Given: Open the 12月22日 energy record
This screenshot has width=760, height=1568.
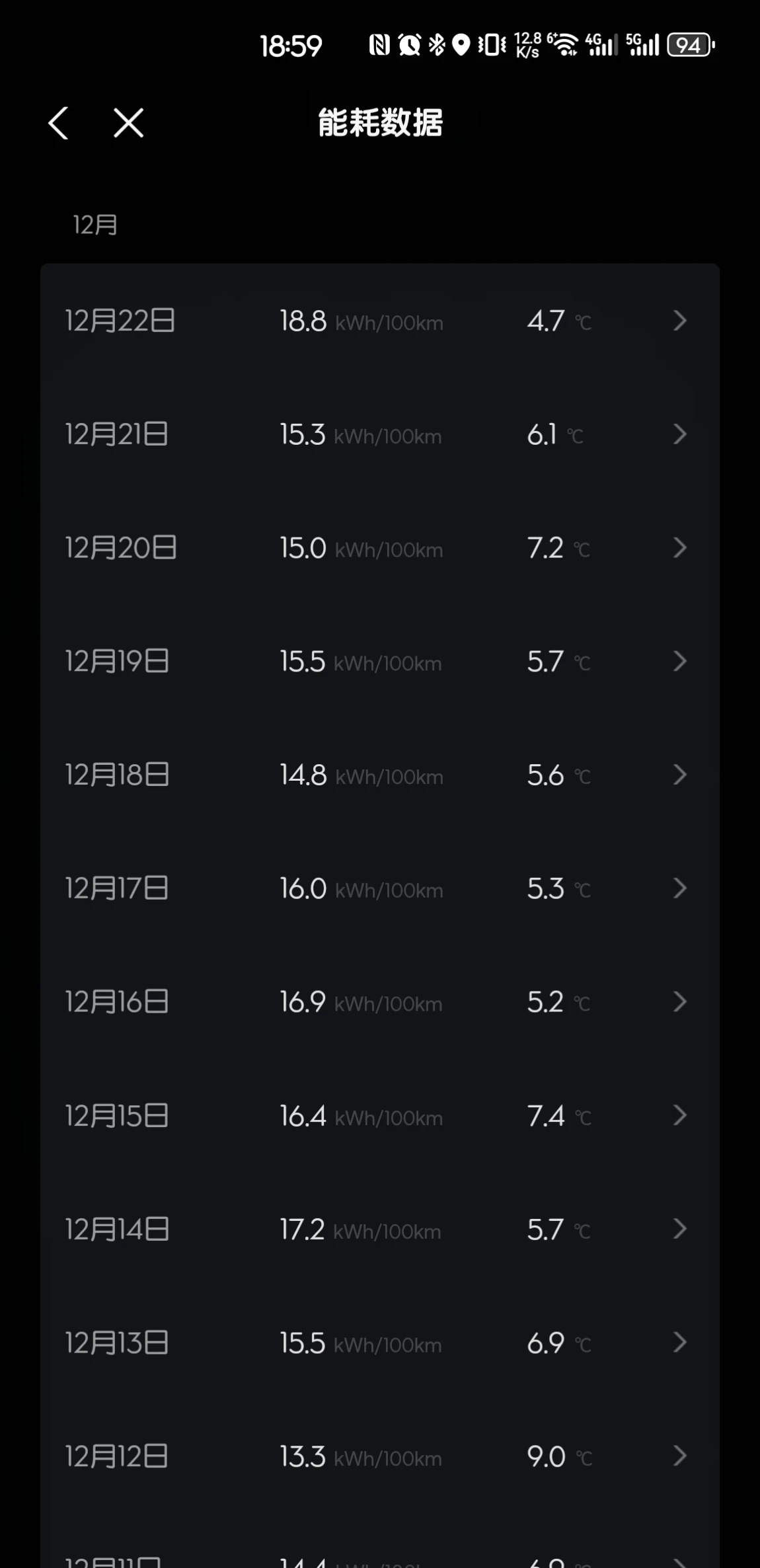Looking at the screenshot, I should point(380,321).
